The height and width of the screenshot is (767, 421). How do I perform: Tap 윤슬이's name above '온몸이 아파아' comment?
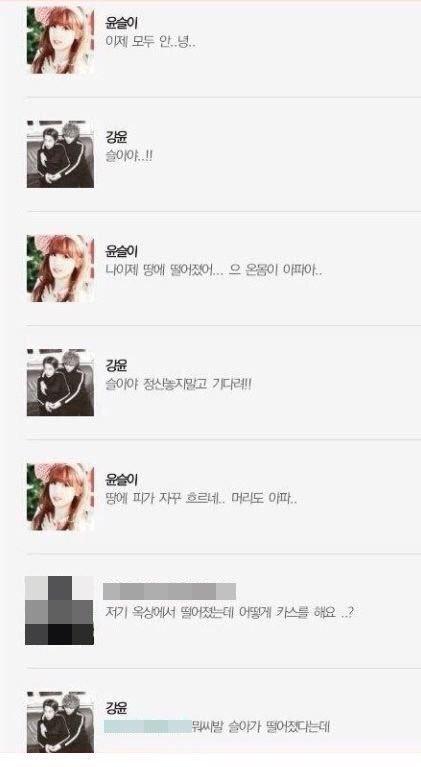point(122,251)
